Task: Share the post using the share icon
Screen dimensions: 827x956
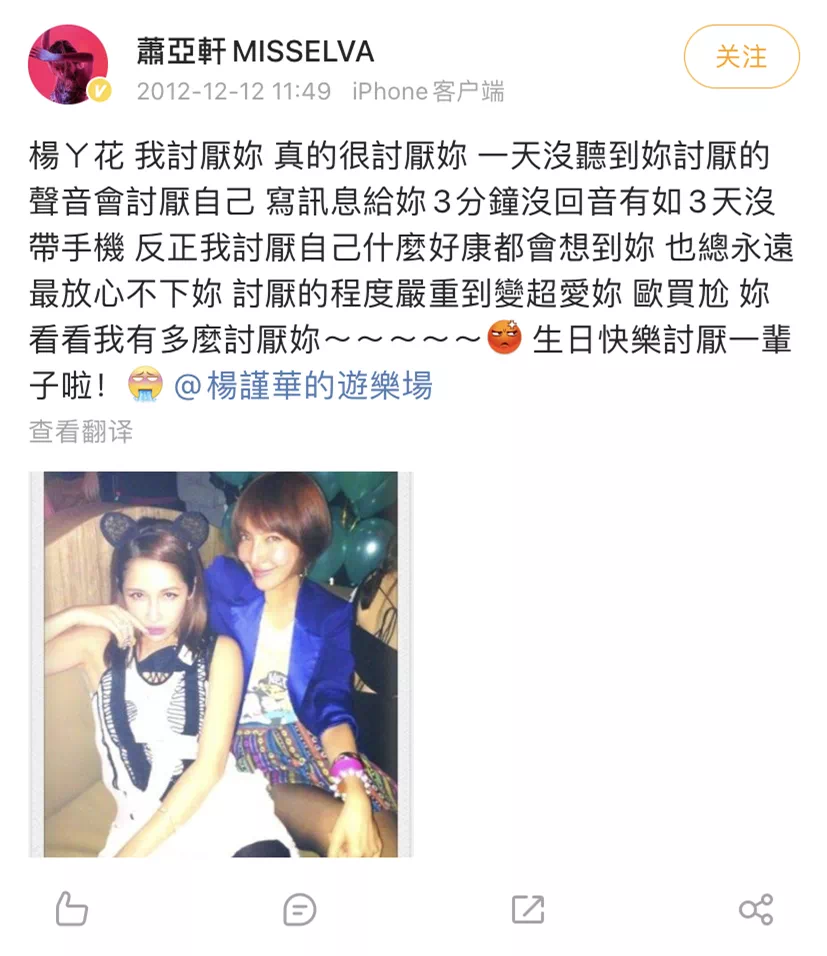Action: (755, 908)
